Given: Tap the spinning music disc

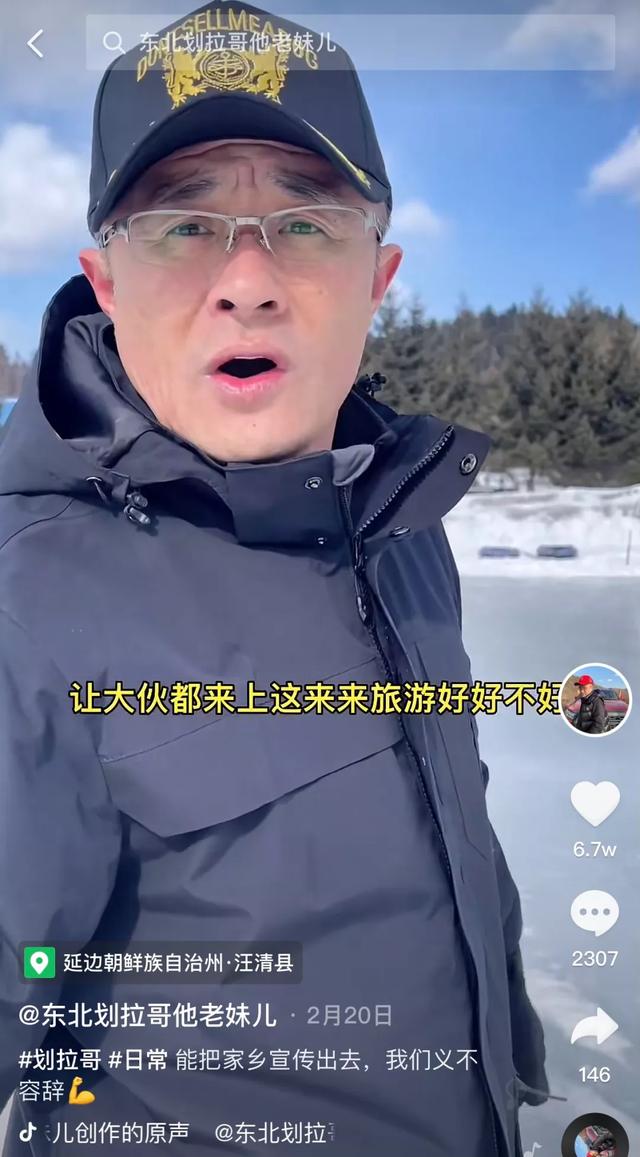Looking at the screenshot, I should [x=595, y=1138].
